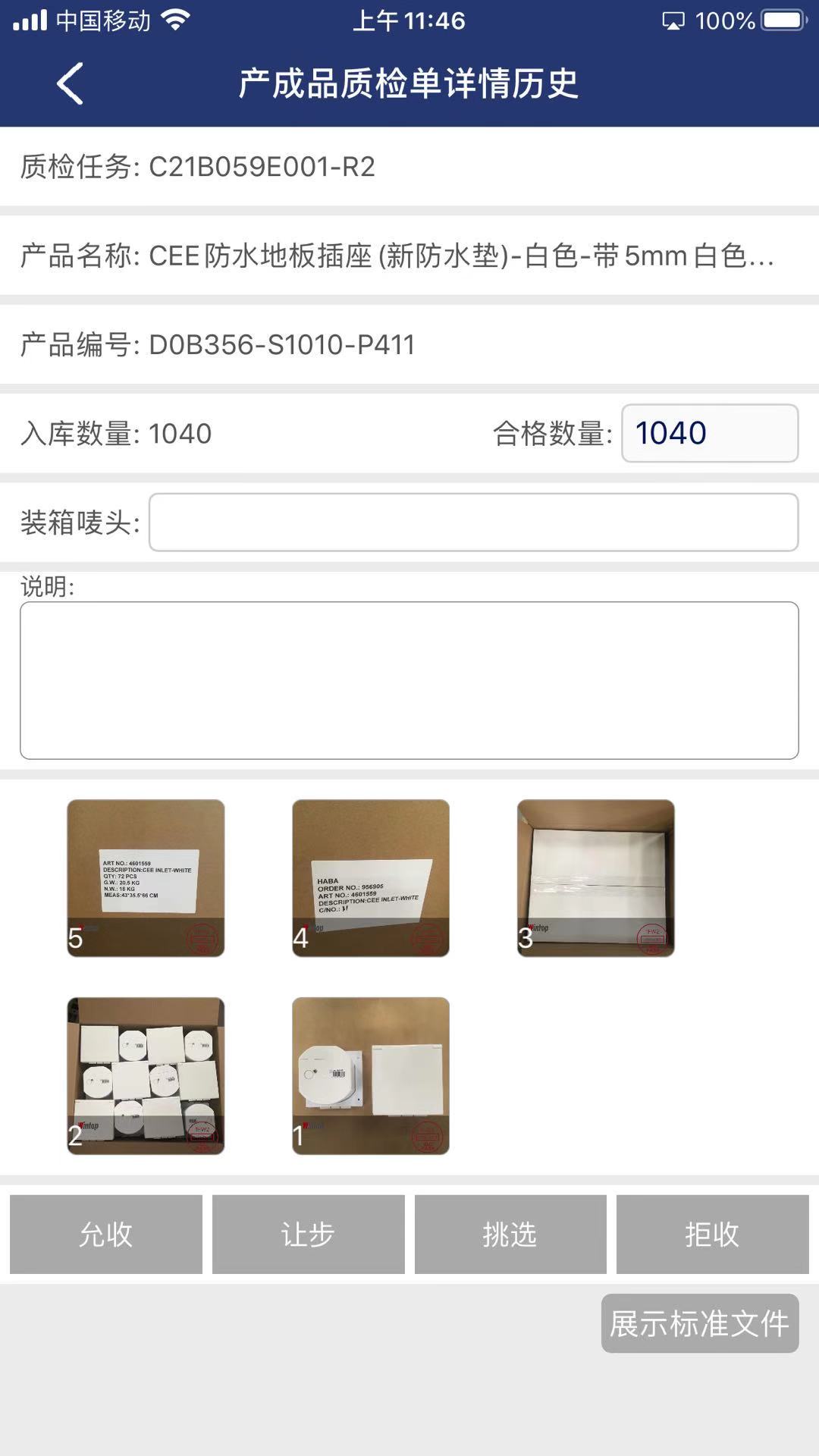Open 展示标准文件 standard documents
This screenshot has height=1456, width=819.
coord(699,1323)
